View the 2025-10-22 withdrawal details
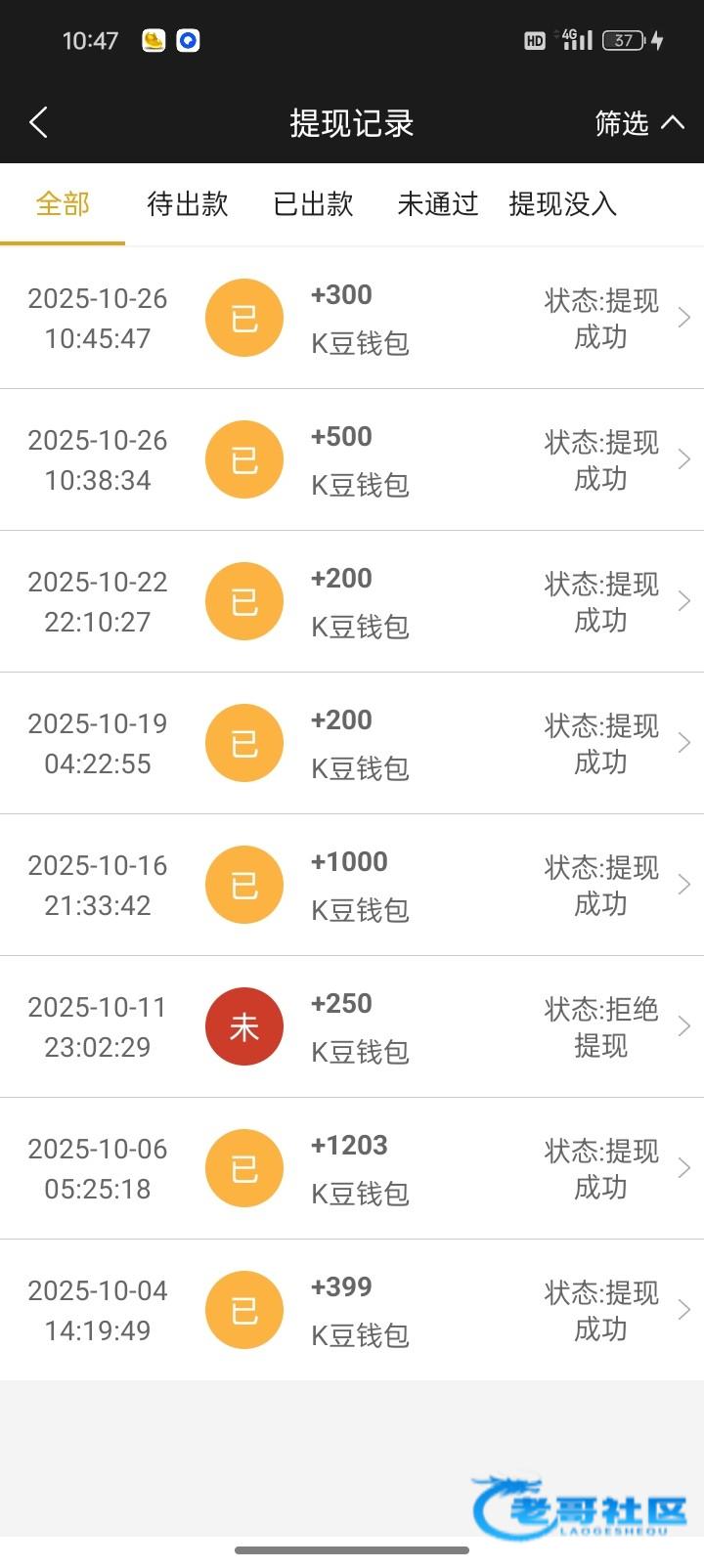The height and width of the screenshot is (1568, 704). (352, 602)
